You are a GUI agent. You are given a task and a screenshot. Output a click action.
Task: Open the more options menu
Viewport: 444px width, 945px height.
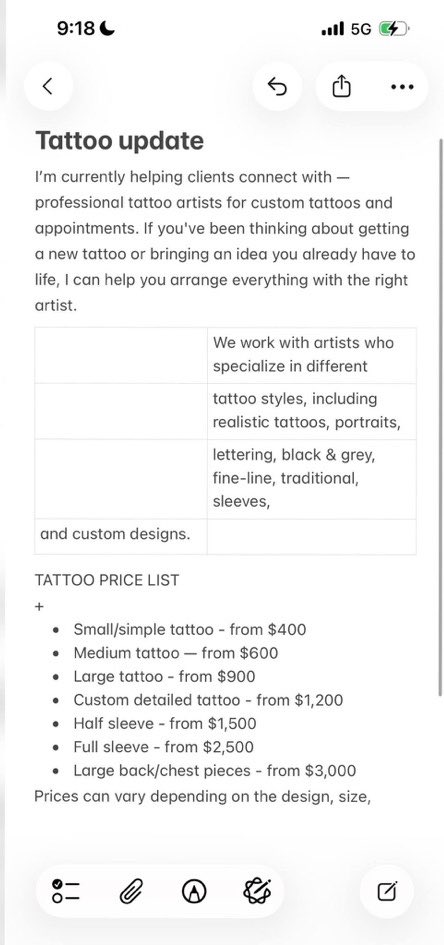coord(402,87)
